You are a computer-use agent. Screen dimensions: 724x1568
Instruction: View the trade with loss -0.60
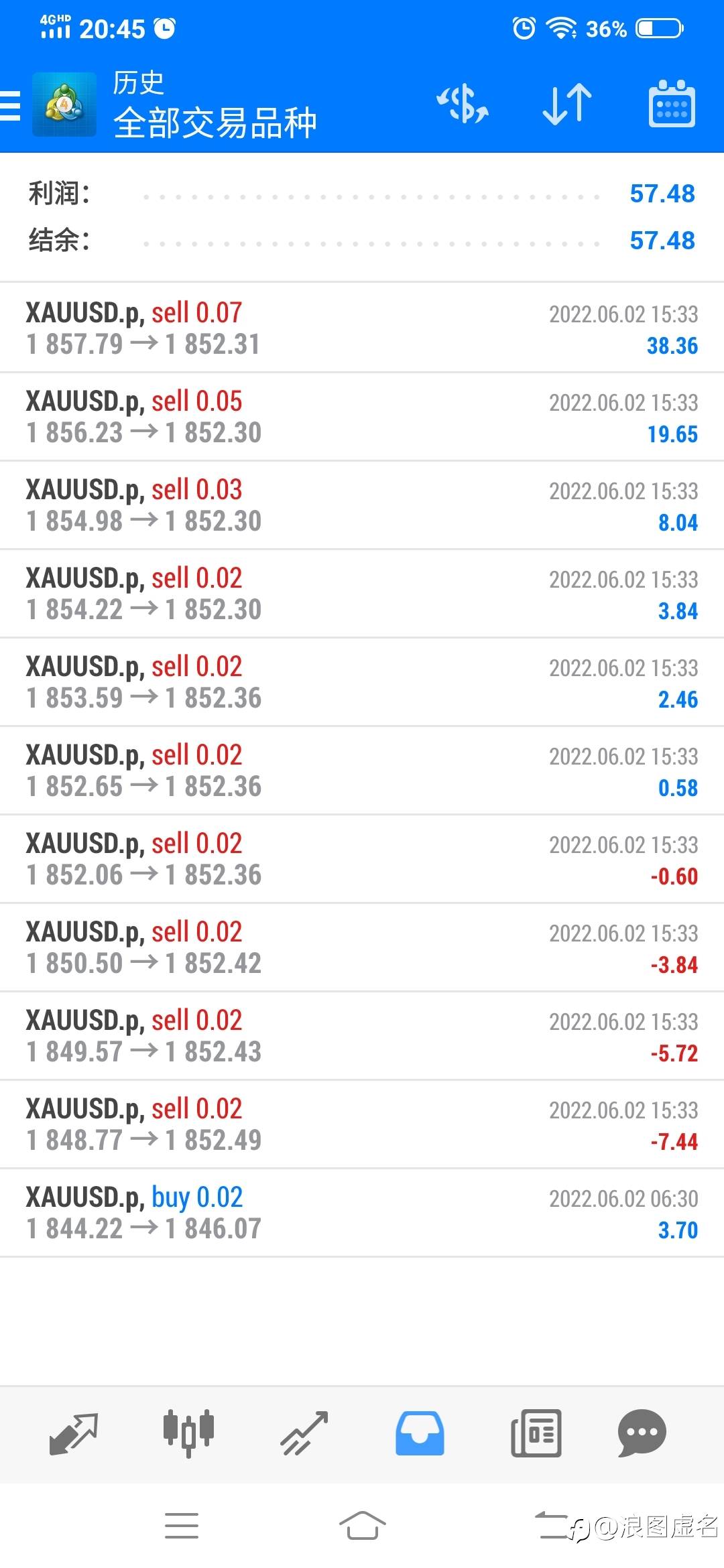[x=362, y=858]
